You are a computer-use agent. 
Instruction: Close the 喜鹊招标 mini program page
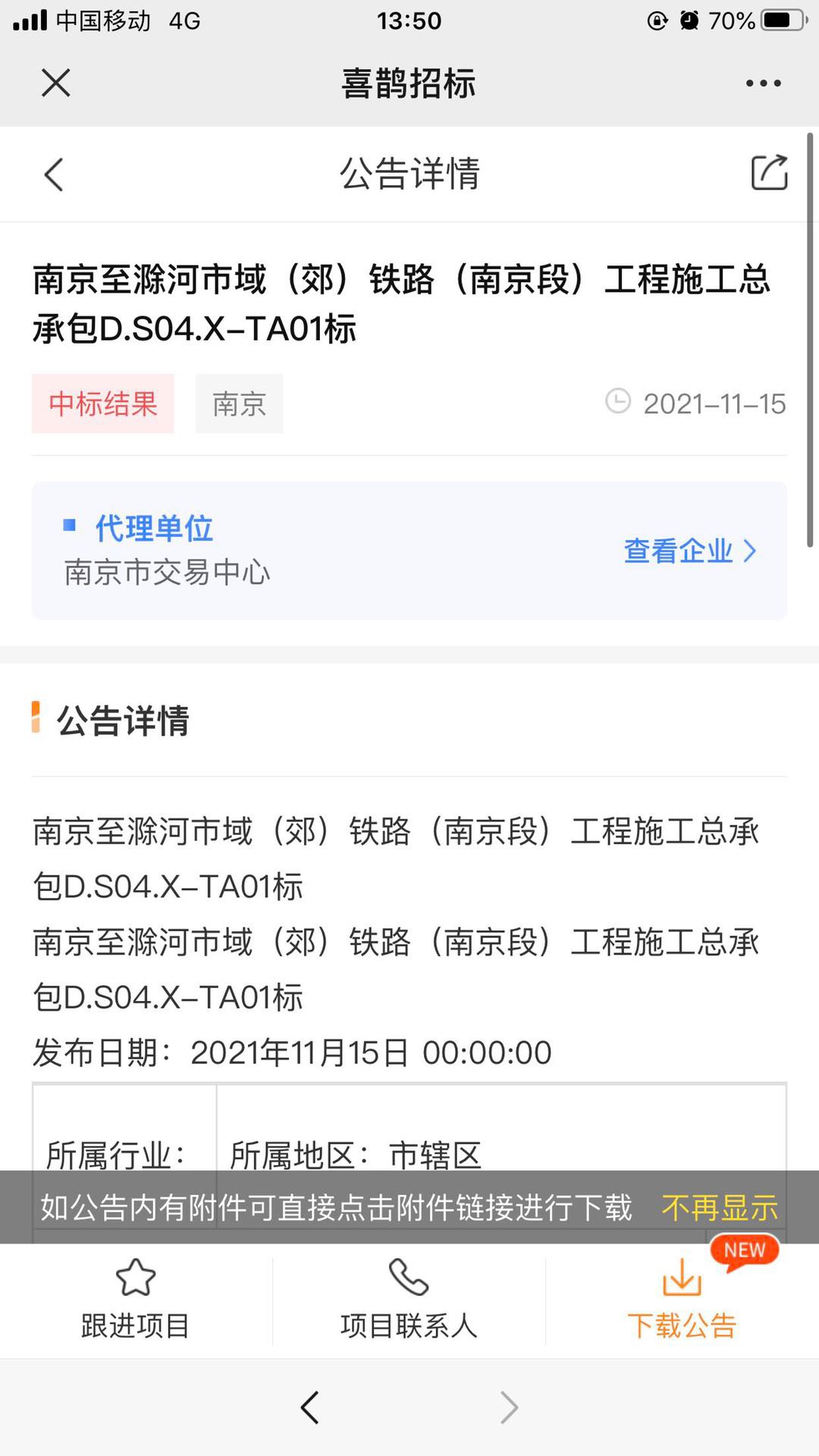tap(56, 83)
